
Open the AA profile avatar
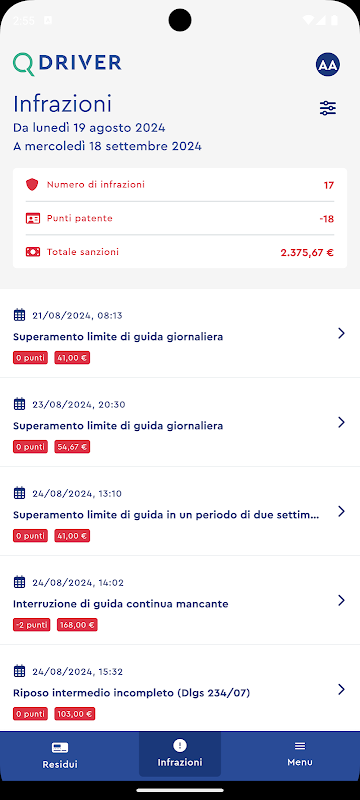(x=327, y=64)
